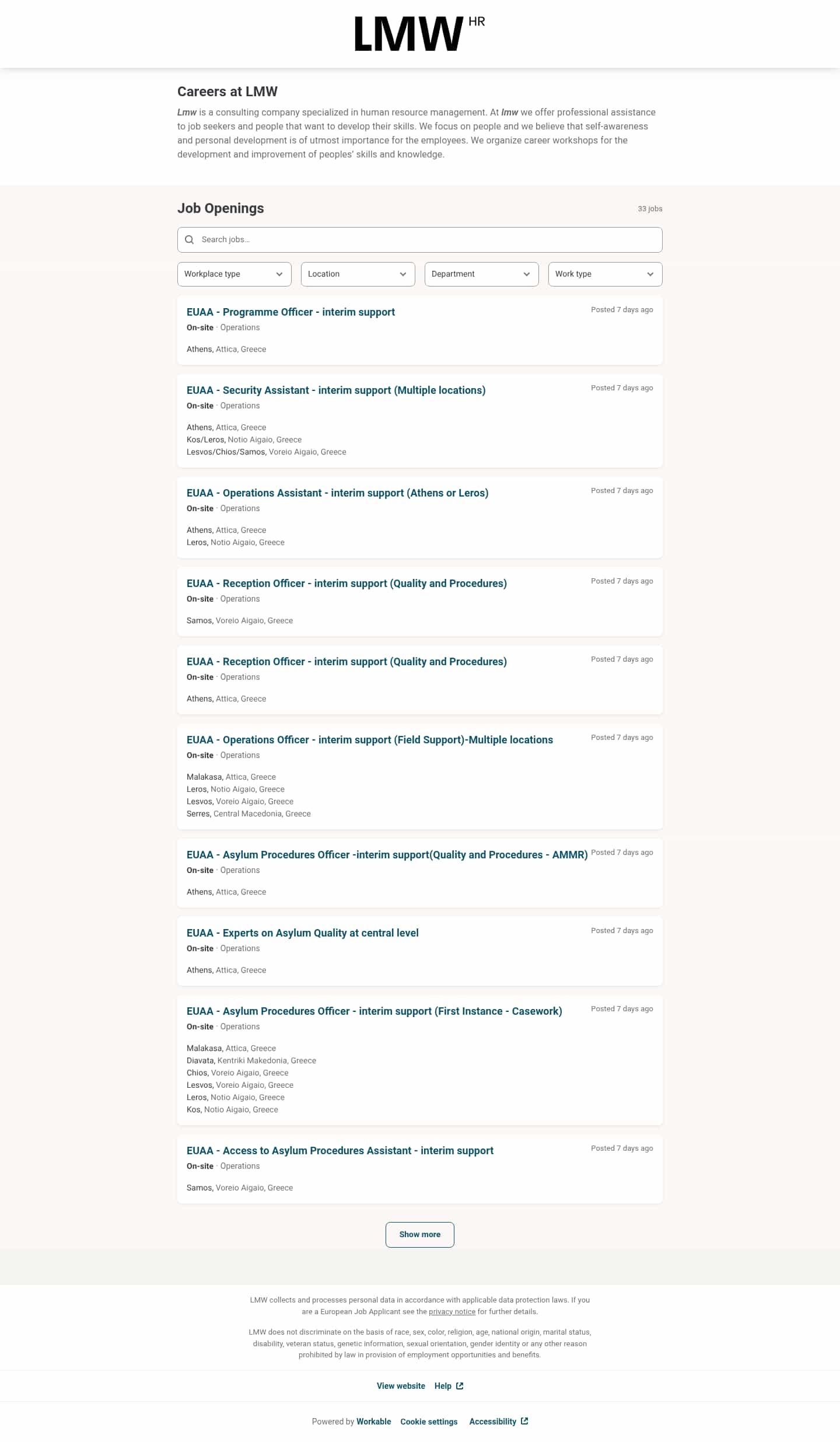Viewport: 840px width, 1442px height.
Task: Open the EUAA Security Assistant multiple locations listing
Action: point(336,390)
